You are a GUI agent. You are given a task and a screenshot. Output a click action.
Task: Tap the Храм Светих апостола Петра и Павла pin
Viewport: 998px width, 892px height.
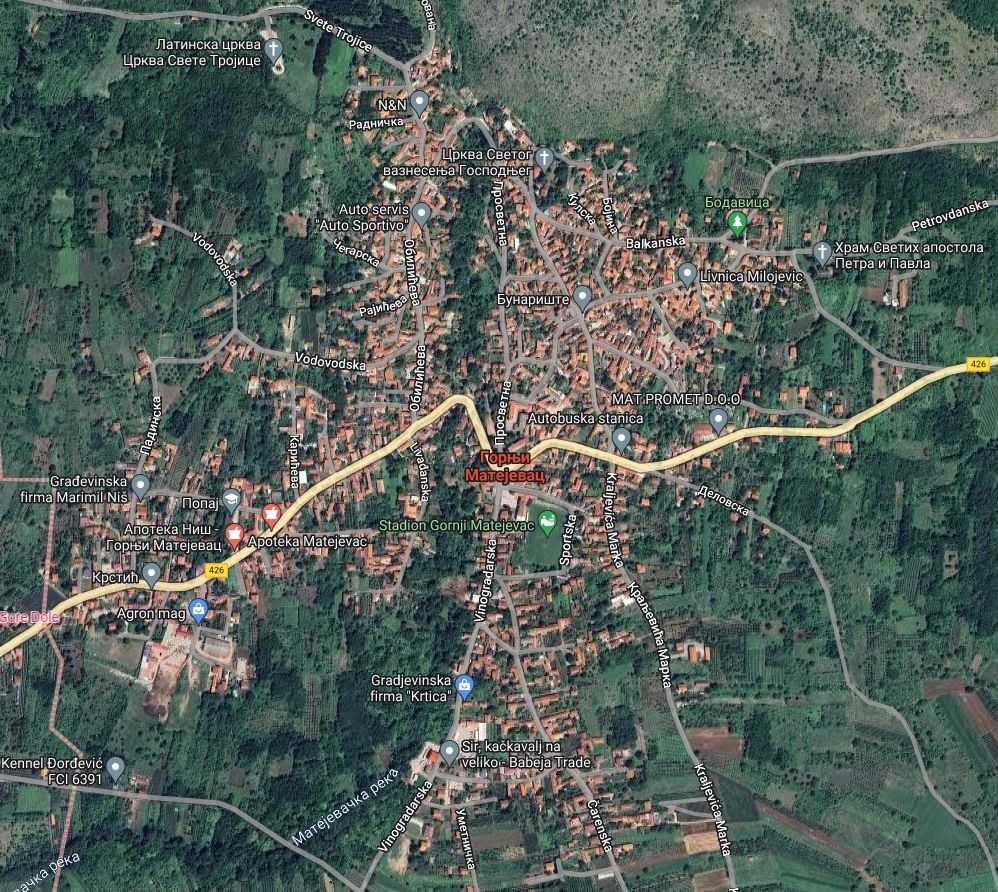tap(822, 252)
